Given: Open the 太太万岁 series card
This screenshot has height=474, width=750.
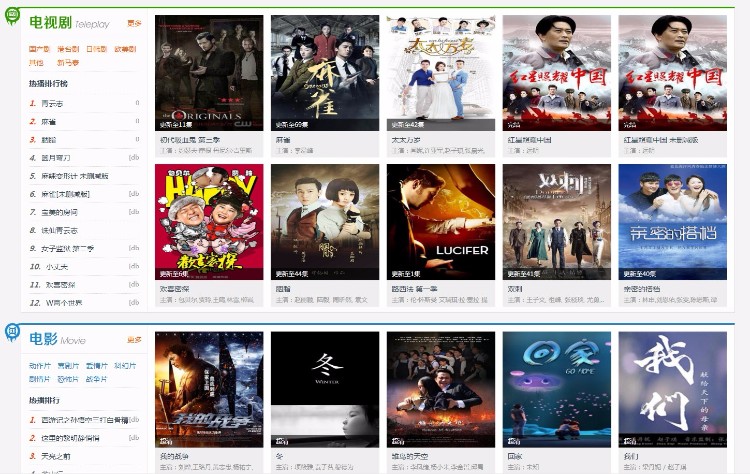Looking at the screenshot, I should pos(441,72).
